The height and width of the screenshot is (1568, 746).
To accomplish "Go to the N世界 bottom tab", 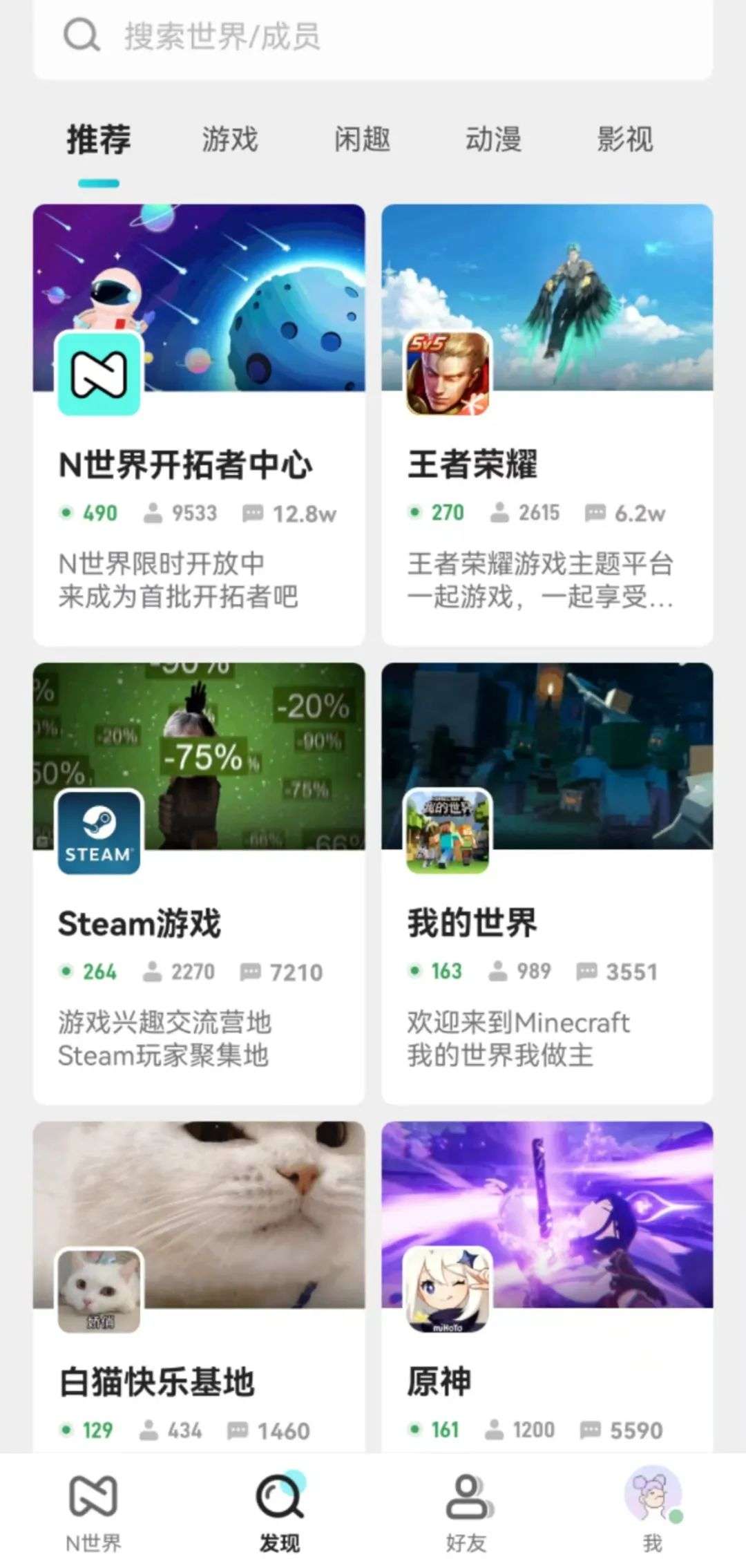I will [93, 1512].
